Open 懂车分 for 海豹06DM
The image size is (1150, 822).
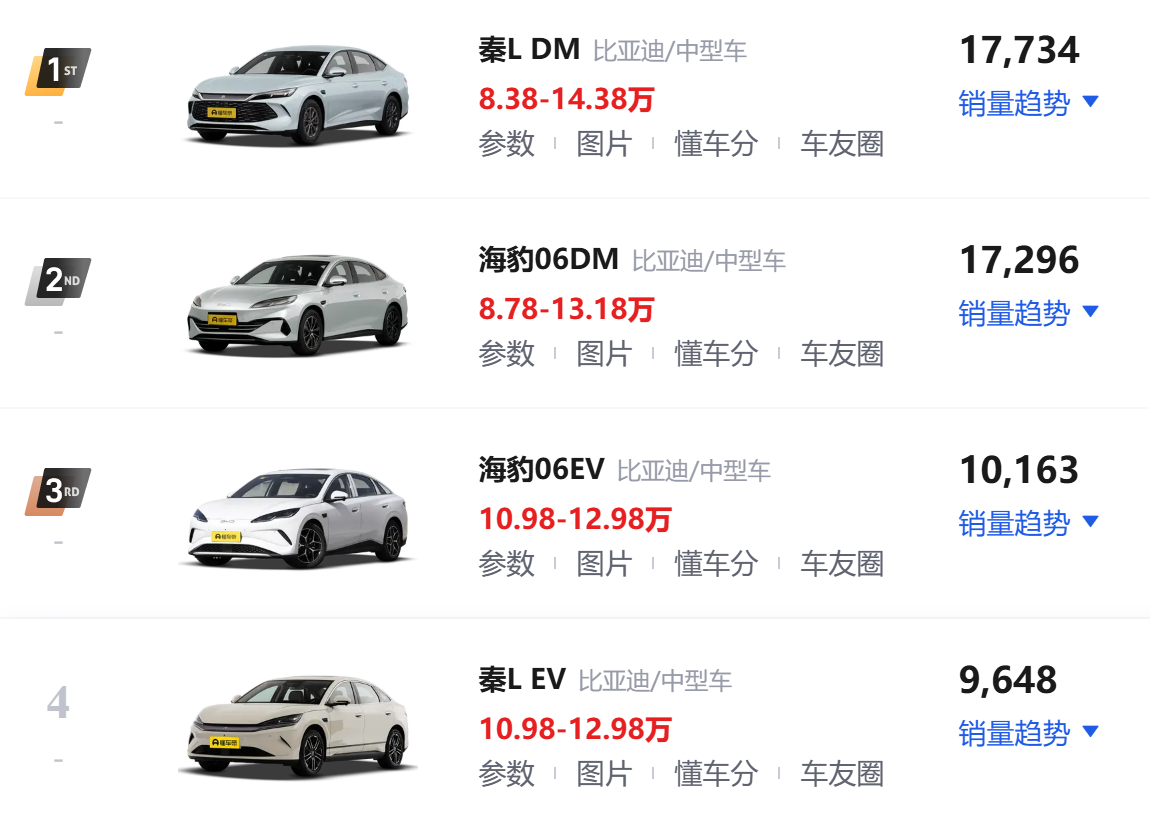click(x=716, y=354)
